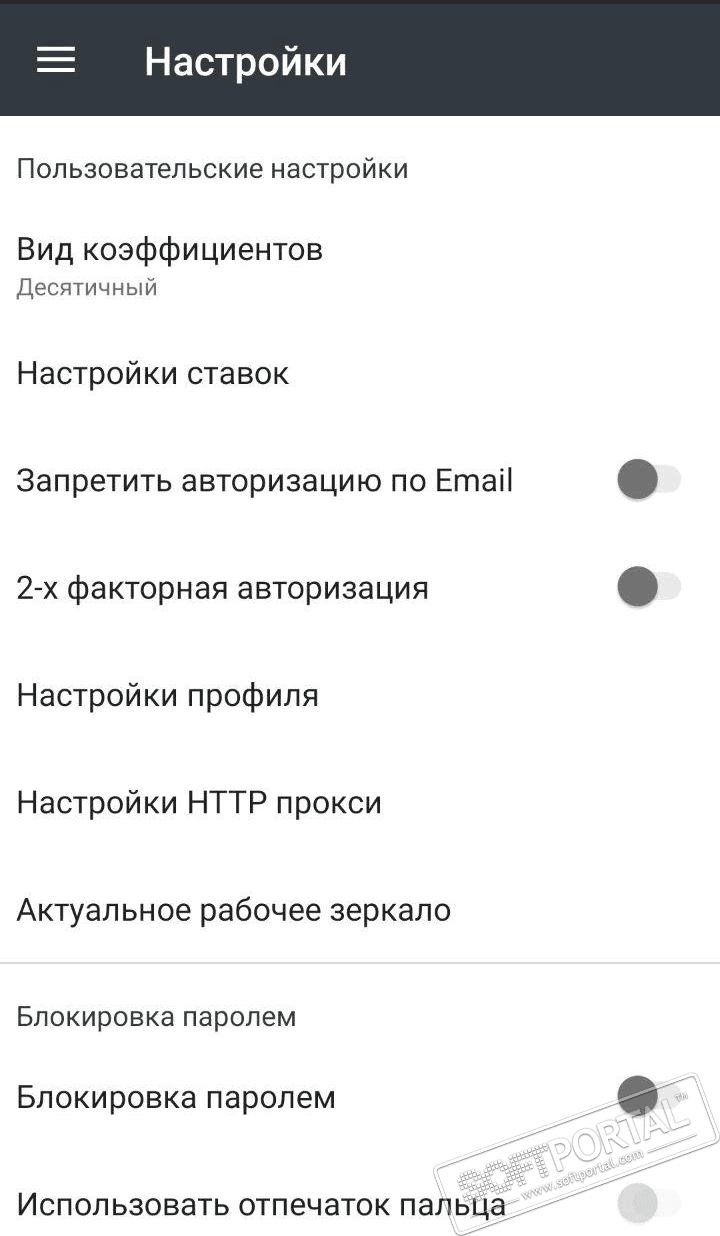Open Настройки ставок
720x1236 pixels.
point(153,374)
